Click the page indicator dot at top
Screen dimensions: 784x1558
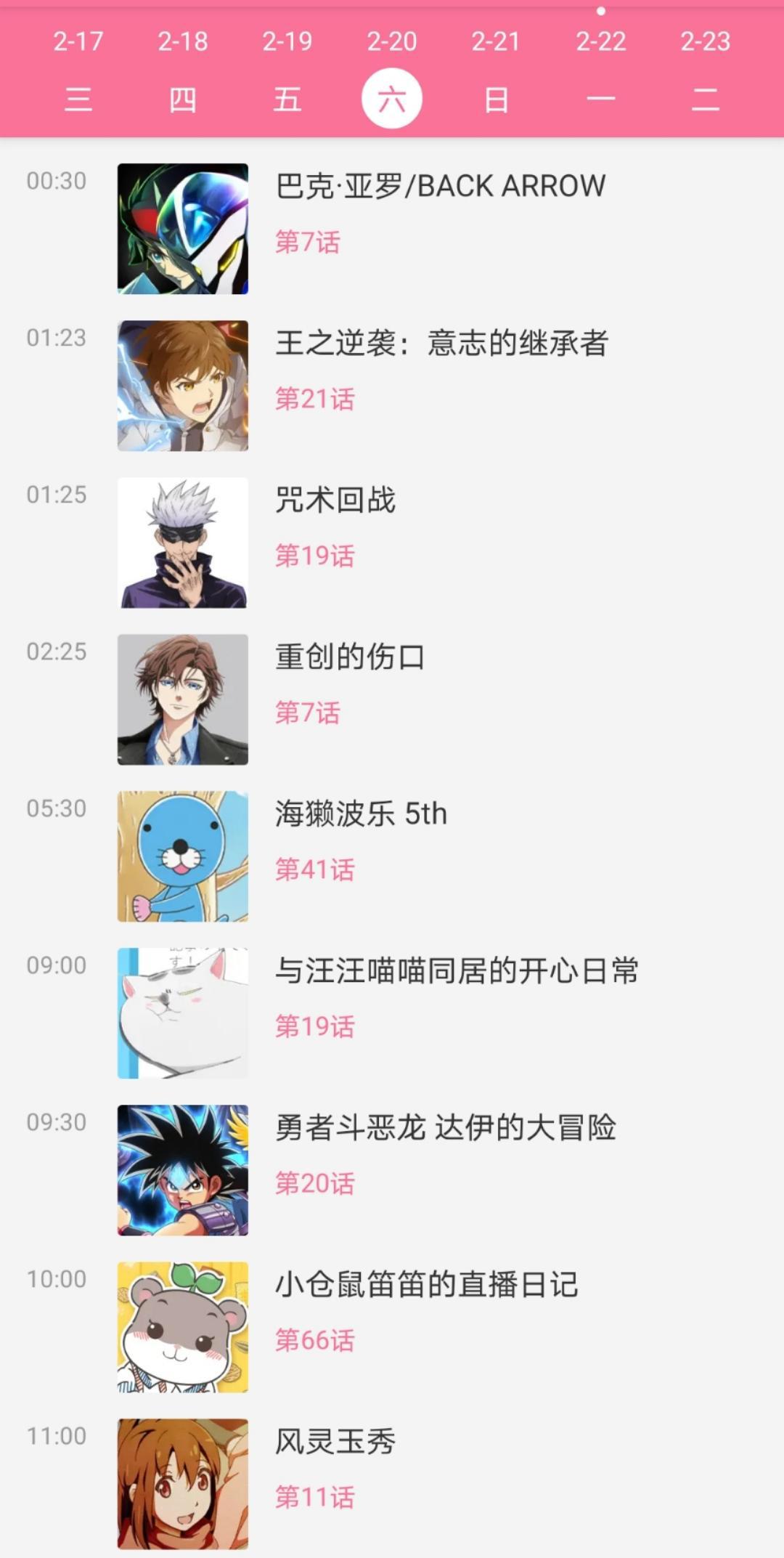pyautogui.click(x=600, y=11)
